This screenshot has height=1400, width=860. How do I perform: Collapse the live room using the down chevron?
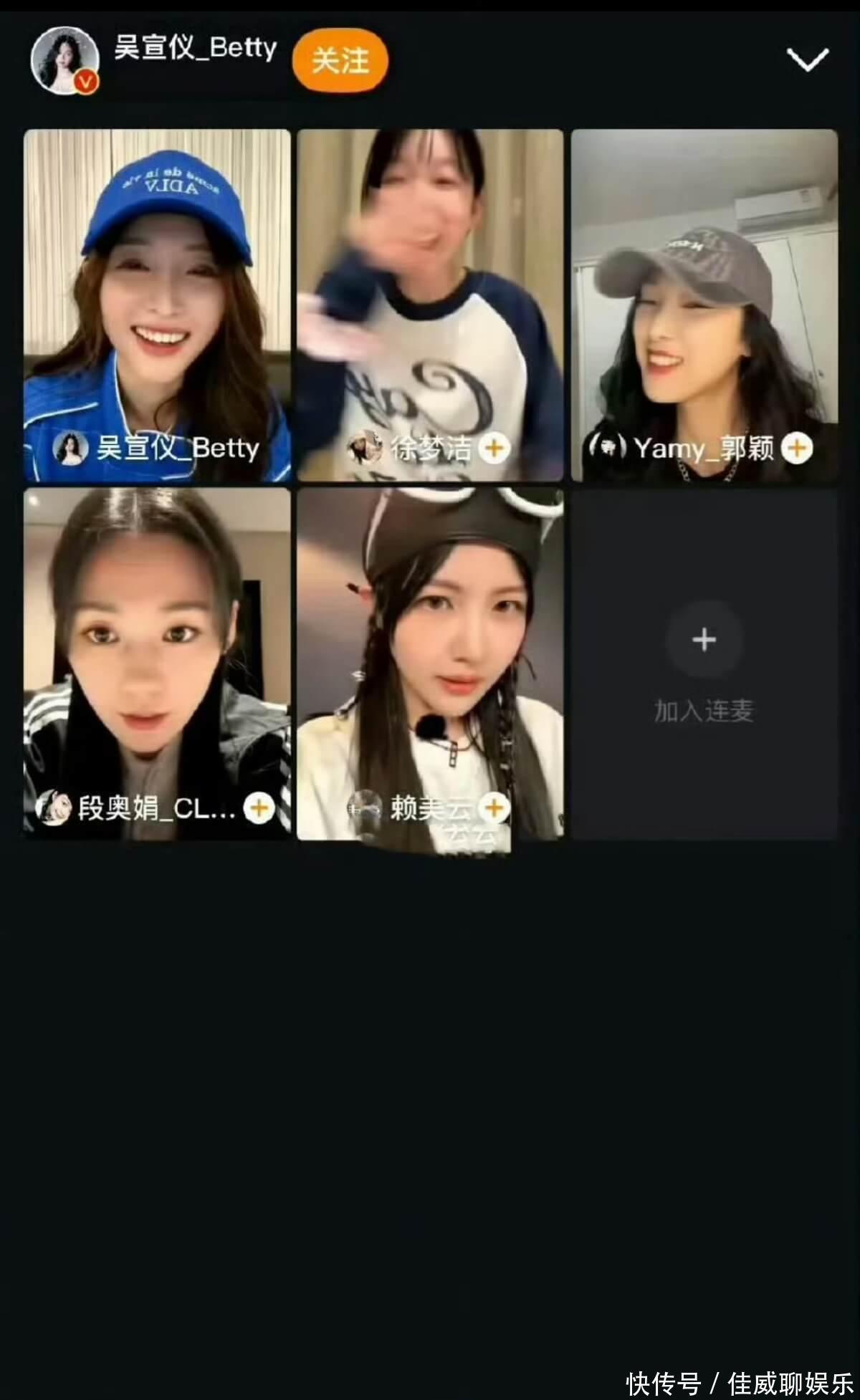807,59
